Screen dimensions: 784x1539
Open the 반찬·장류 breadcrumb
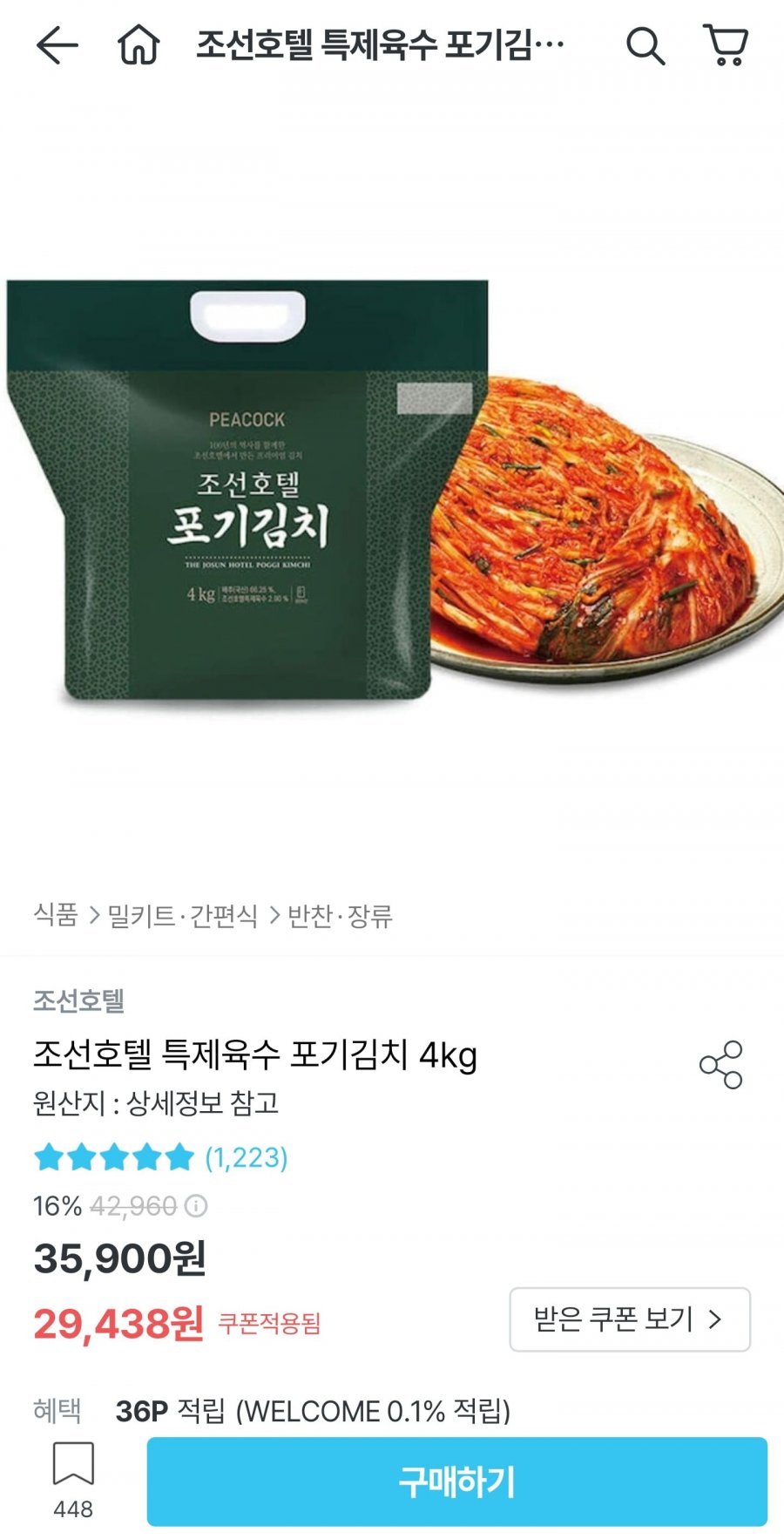pos(340,915)
